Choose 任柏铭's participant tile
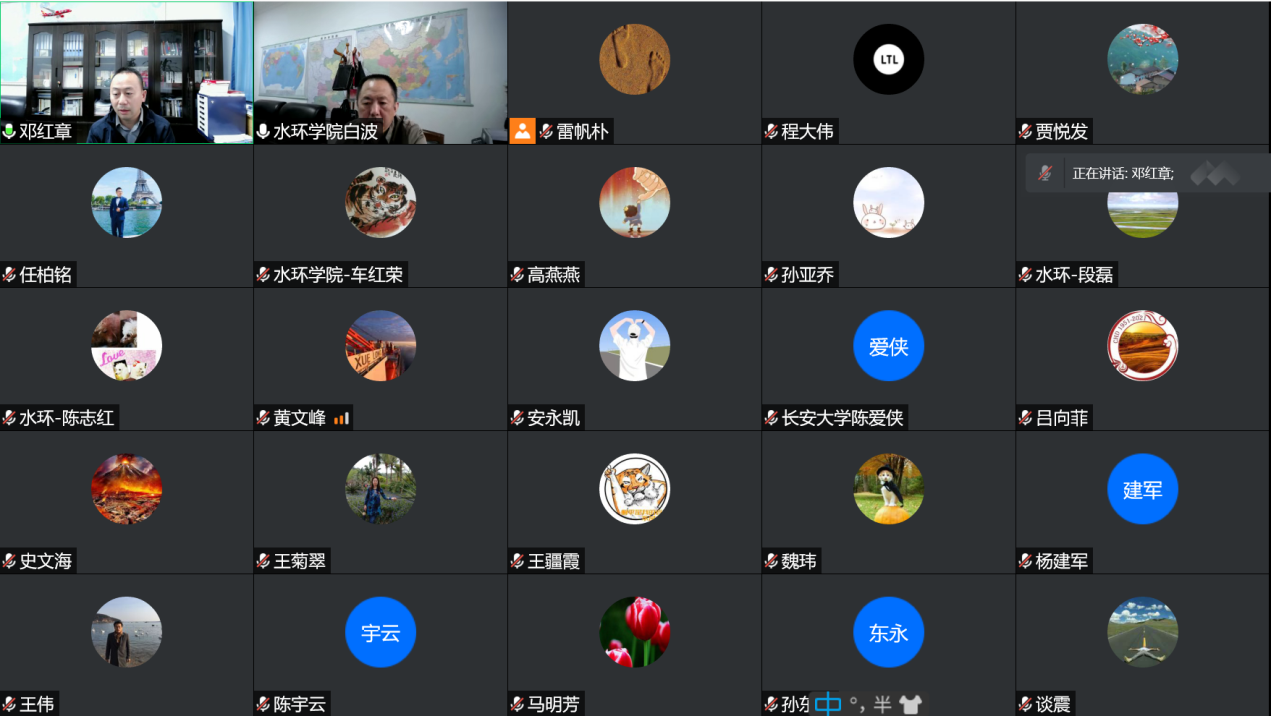1271x716 pixels. [x=126, y=215]
